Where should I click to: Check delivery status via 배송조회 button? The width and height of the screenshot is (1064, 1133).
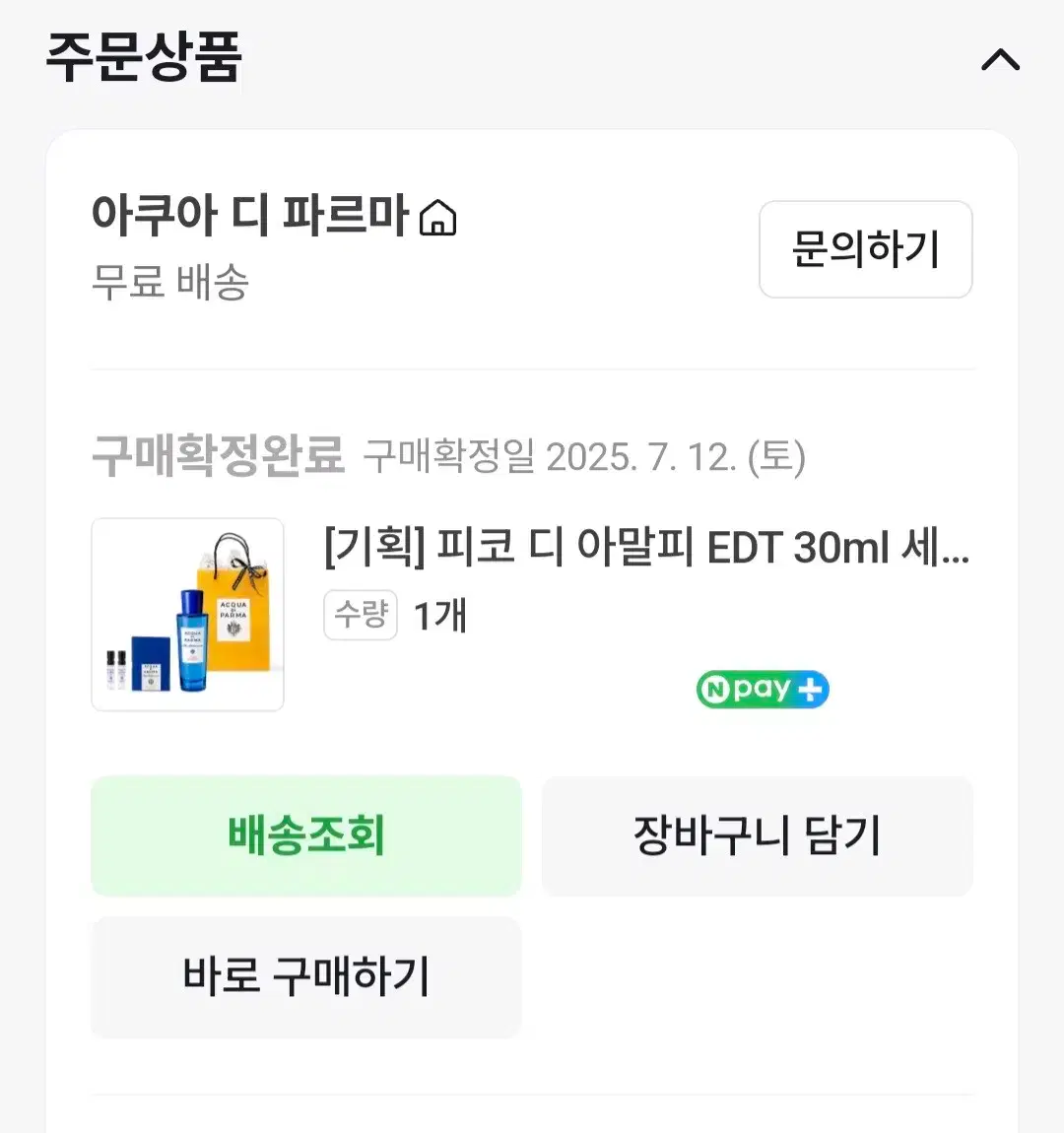point(305,836)
